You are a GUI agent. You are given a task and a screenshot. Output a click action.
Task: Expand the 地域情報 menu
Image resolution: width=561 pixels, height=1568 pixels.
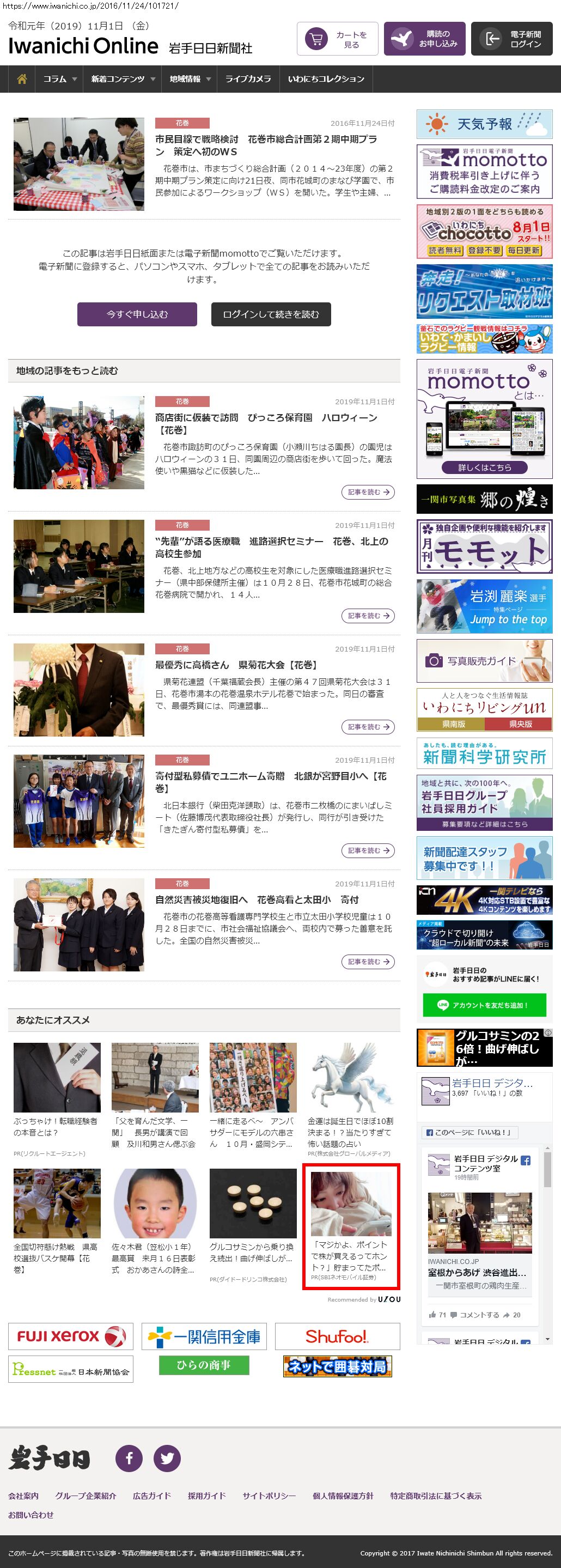point(189,79)
